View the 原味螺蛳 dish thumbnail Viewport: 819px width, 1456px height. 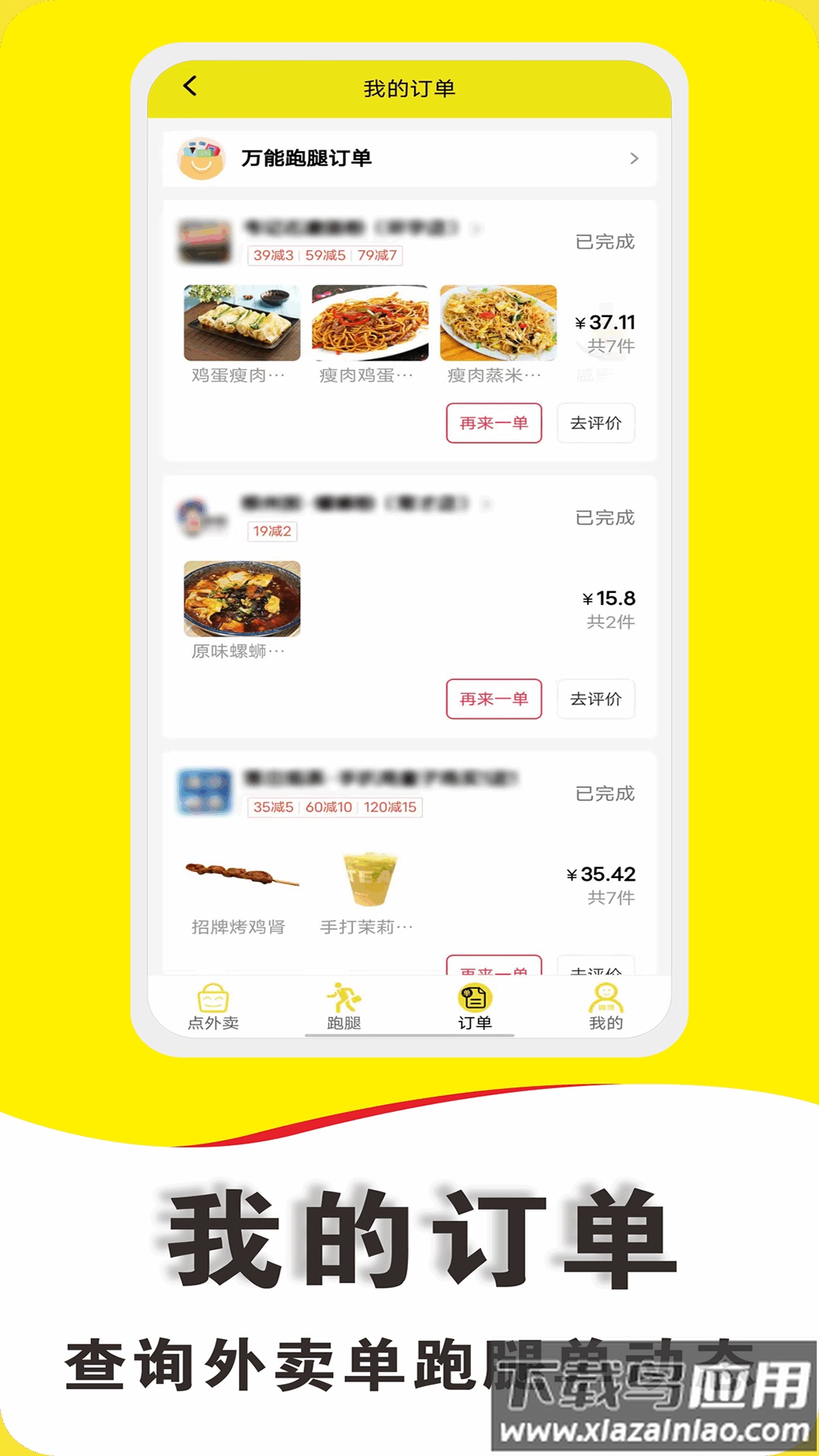243,599
